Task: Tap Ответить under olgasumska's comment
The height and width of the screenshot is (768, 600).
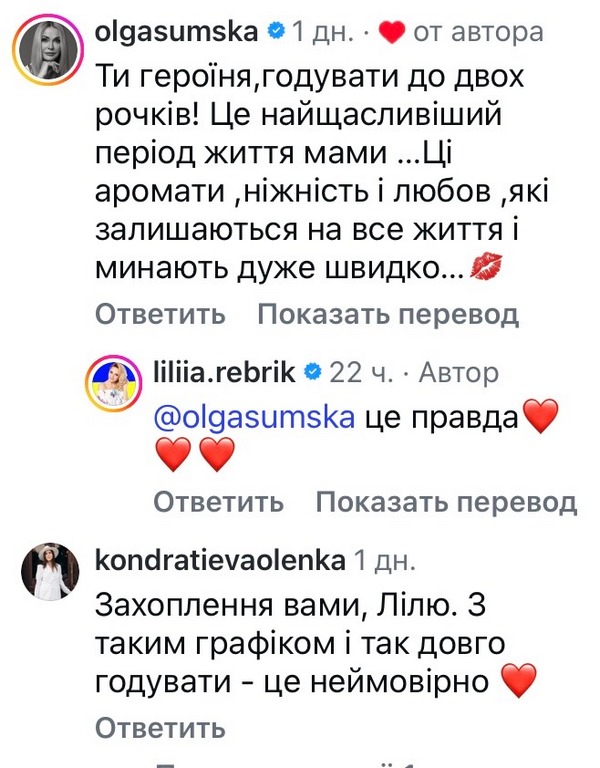Action: click(161, 315)
